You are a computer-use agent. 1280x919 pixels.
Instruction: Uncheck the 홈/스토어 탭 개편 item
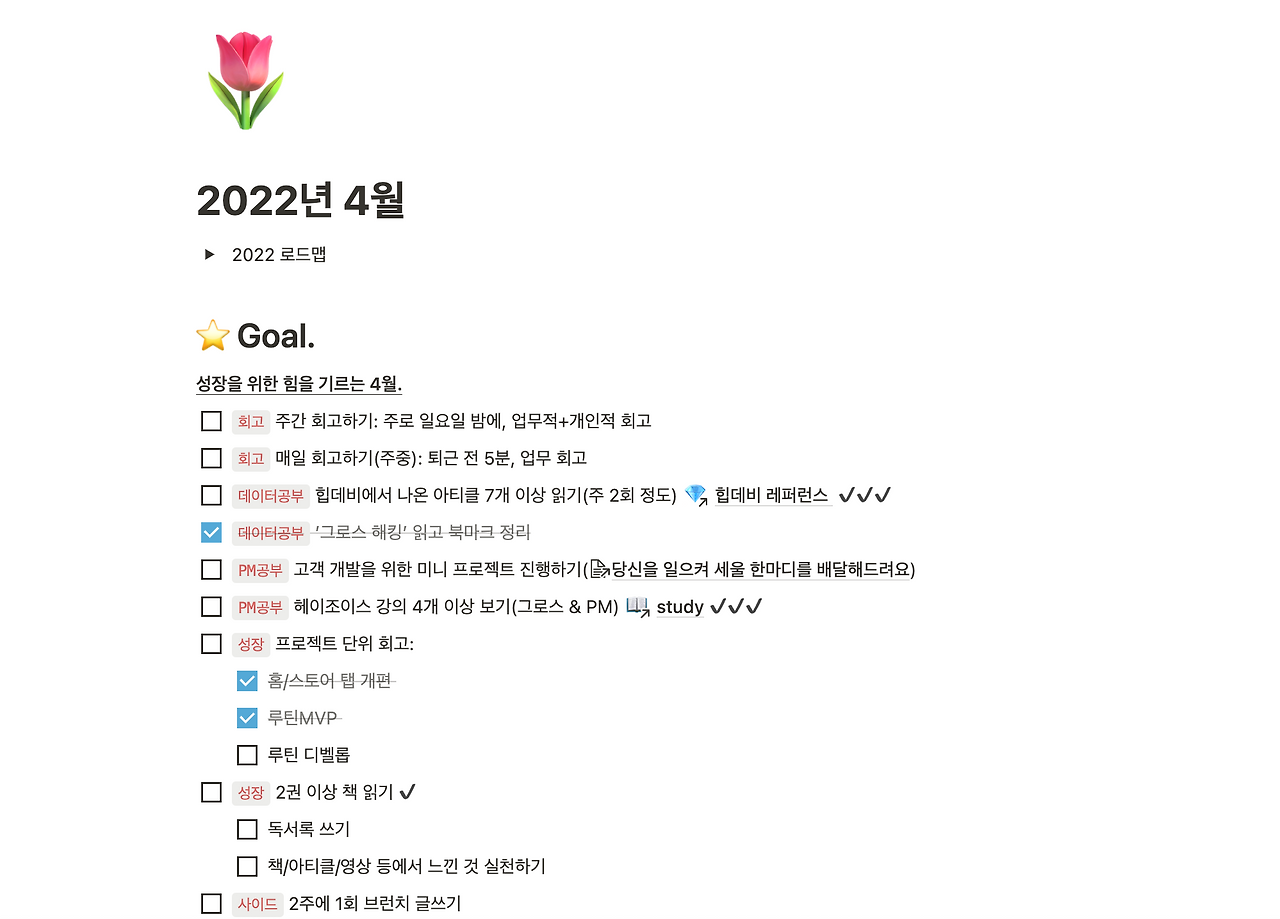click(x=247, y=681)
